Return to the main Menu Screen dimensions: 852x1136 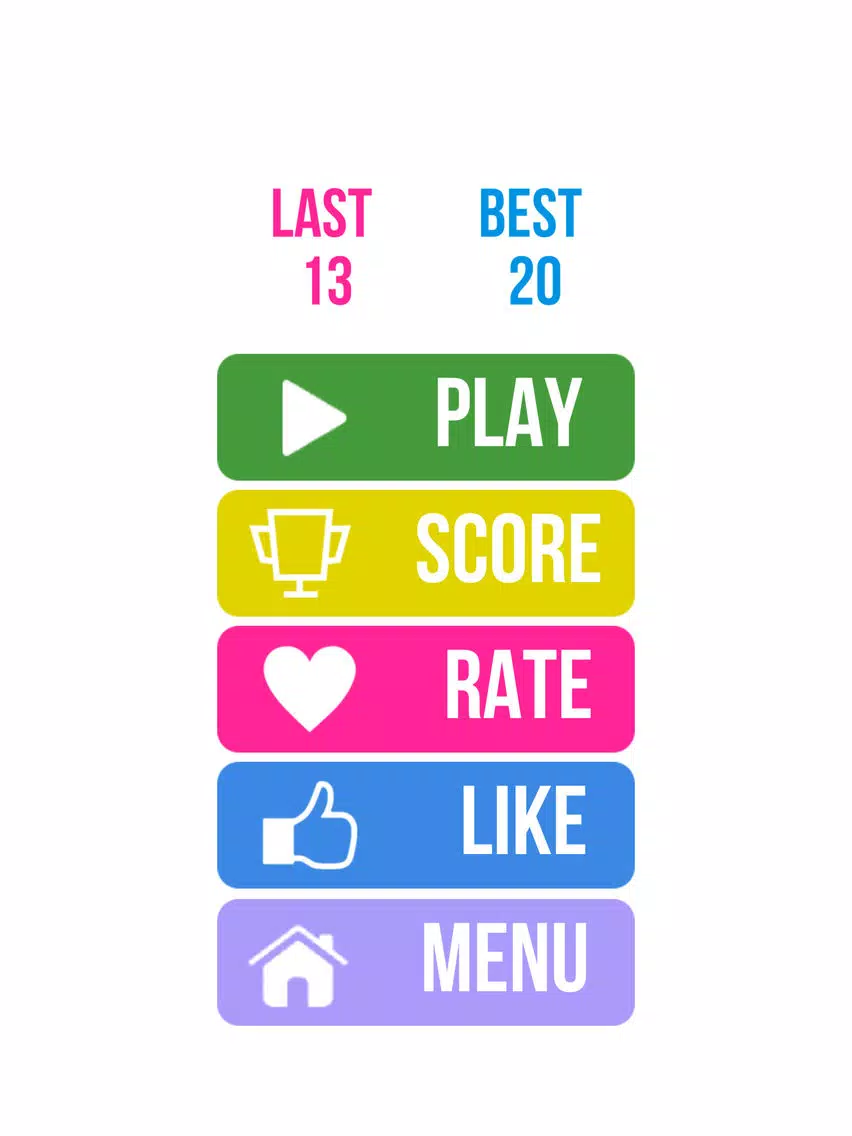click(426, 962)
